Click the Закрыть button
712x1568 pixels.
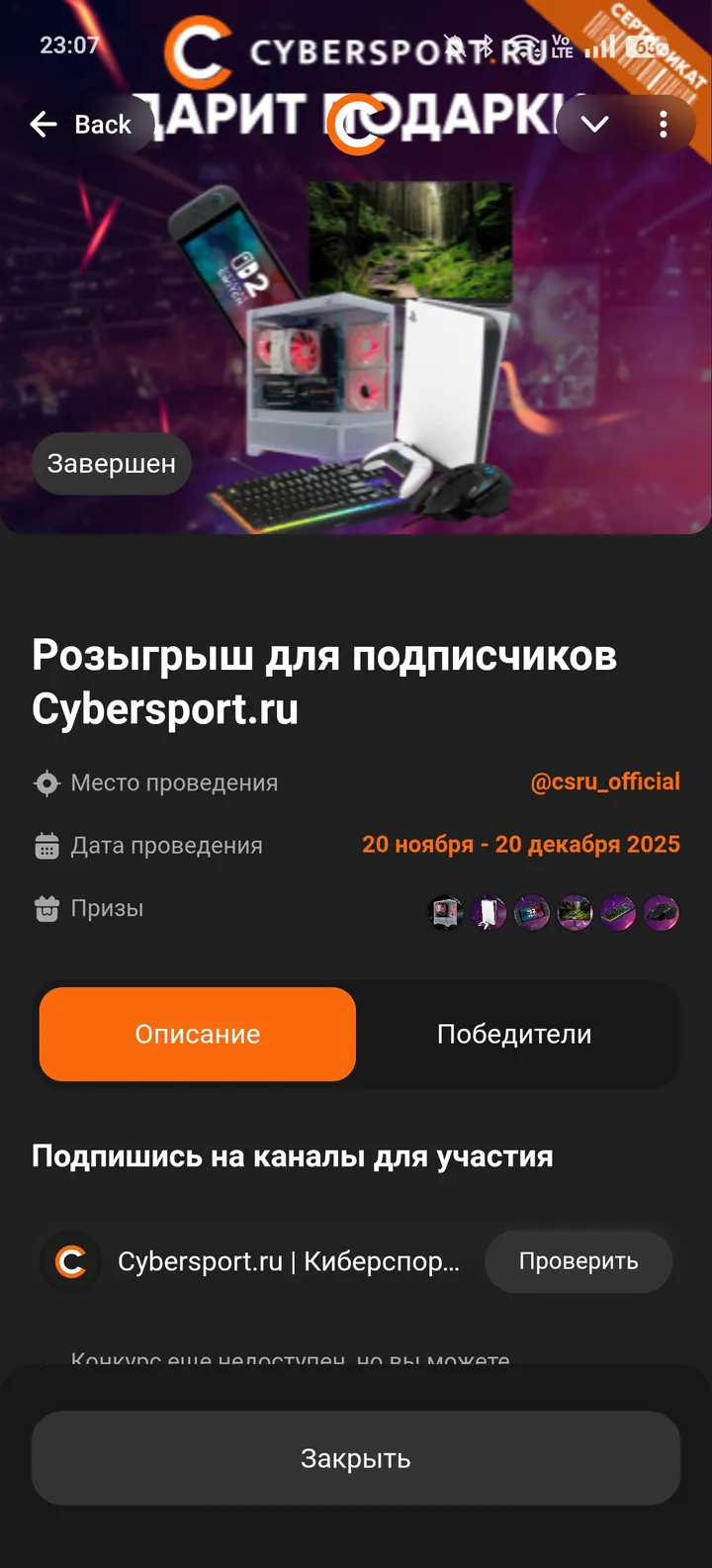356,1457
